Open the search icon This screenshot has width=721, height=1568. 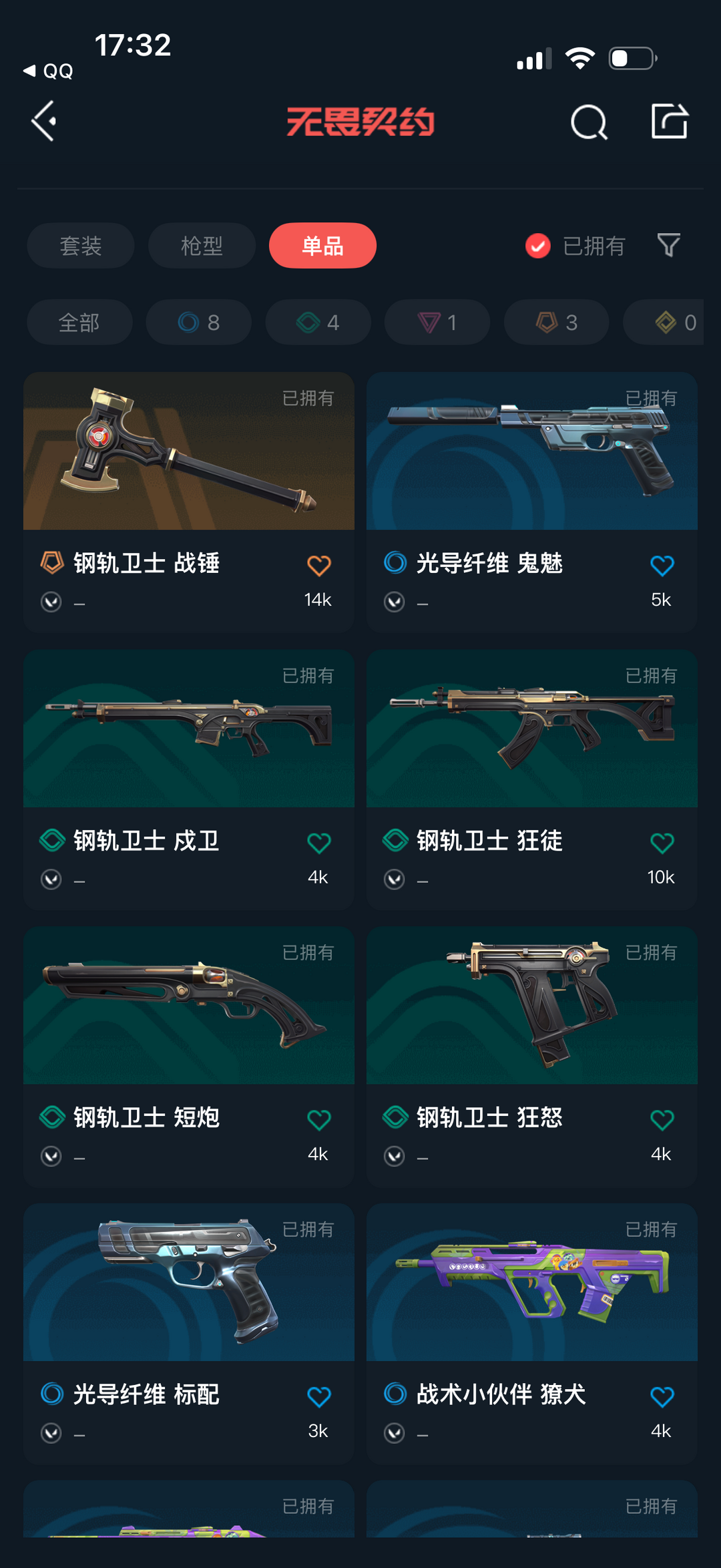[x=589, y=122]
